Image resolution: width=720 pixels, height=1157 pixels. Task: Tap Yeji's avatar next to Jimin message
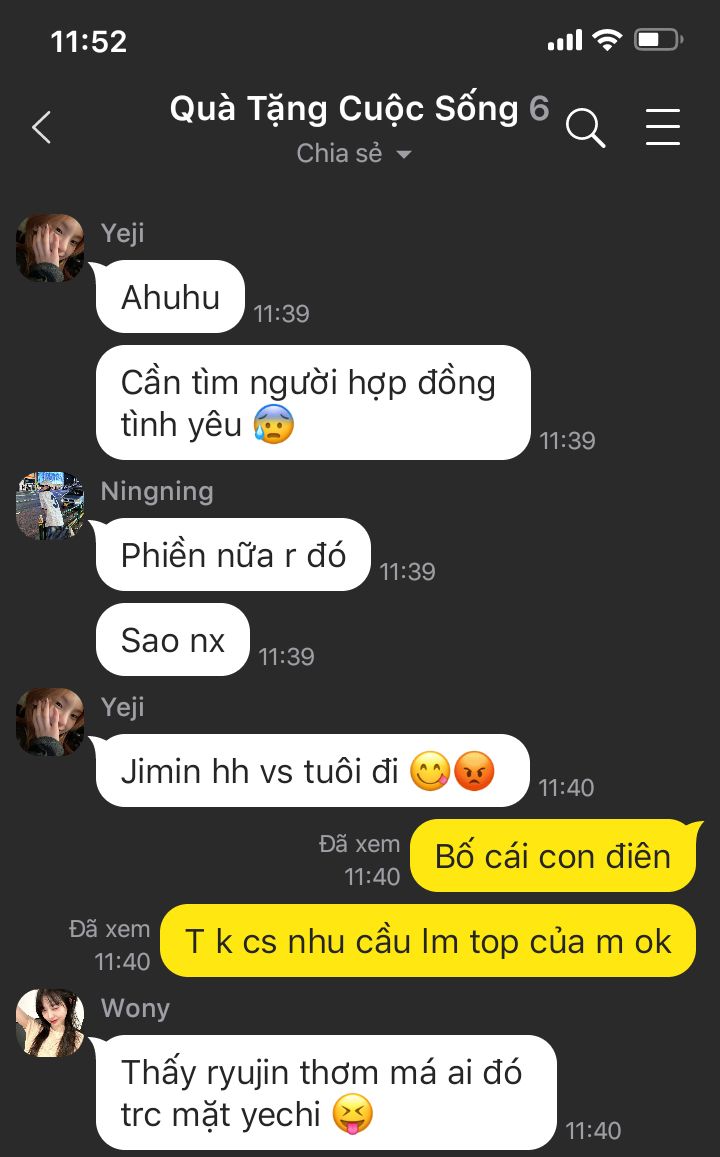tap(50, 721)
